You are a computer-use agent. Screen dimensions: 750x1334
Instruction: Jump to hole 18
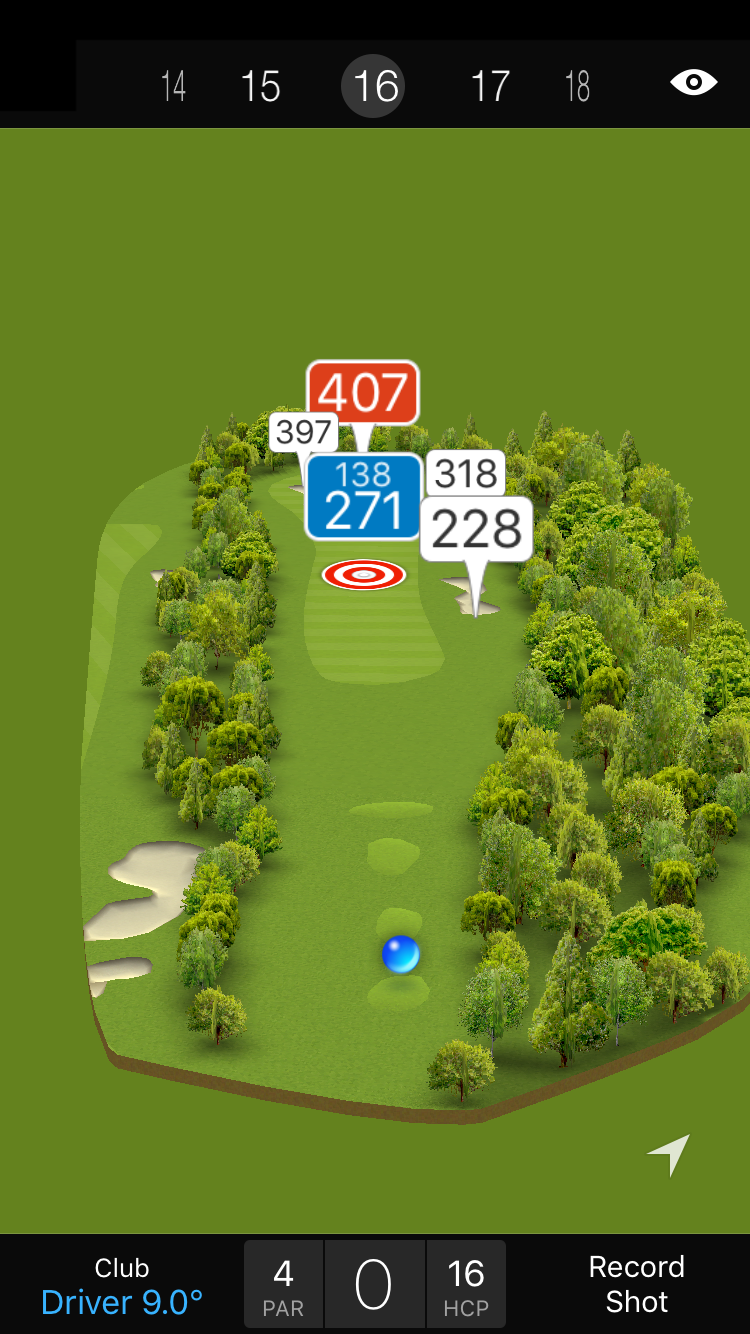[577, 86]
